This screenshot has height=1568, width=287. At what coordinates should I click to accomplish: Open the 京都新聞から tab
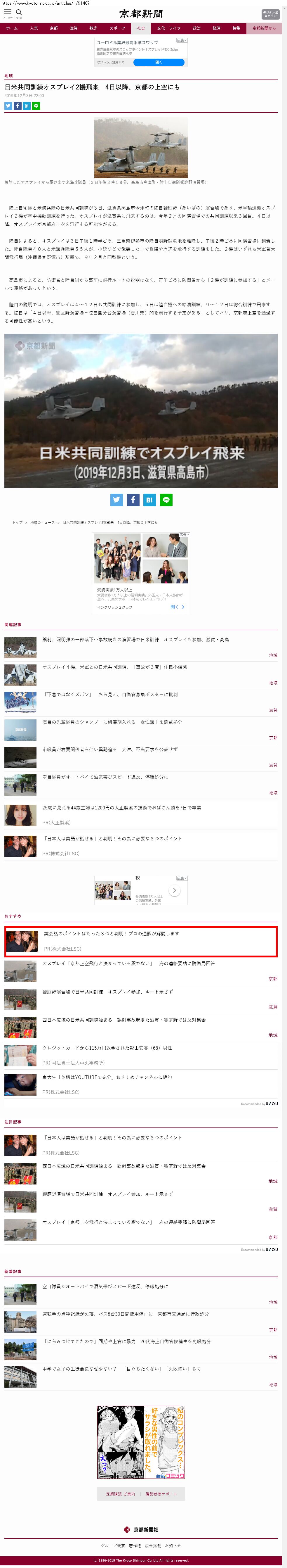tap(264, 28)
